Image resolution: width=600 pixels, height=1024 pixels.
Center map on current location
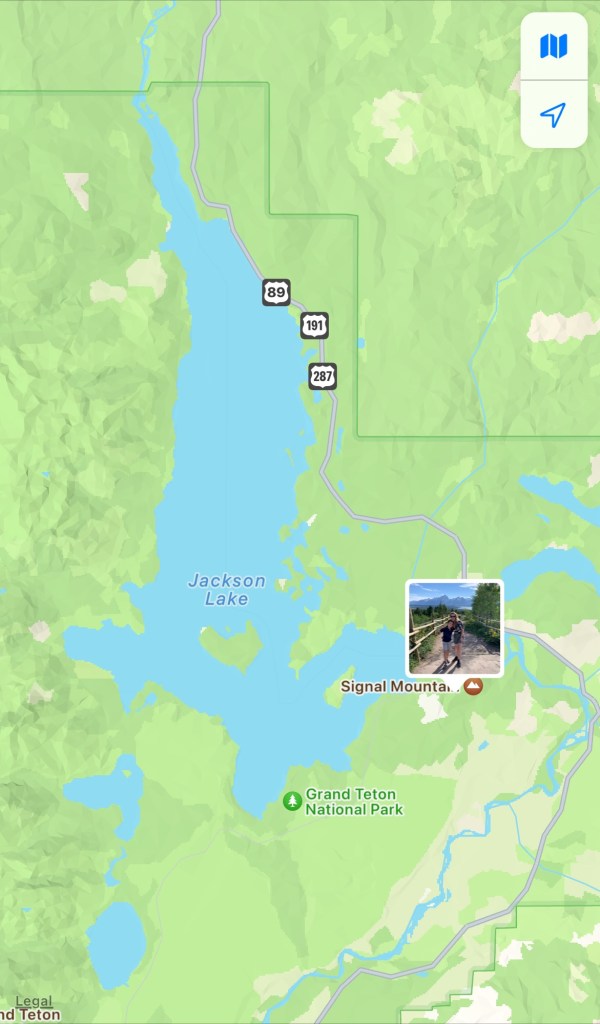point(553,115)
